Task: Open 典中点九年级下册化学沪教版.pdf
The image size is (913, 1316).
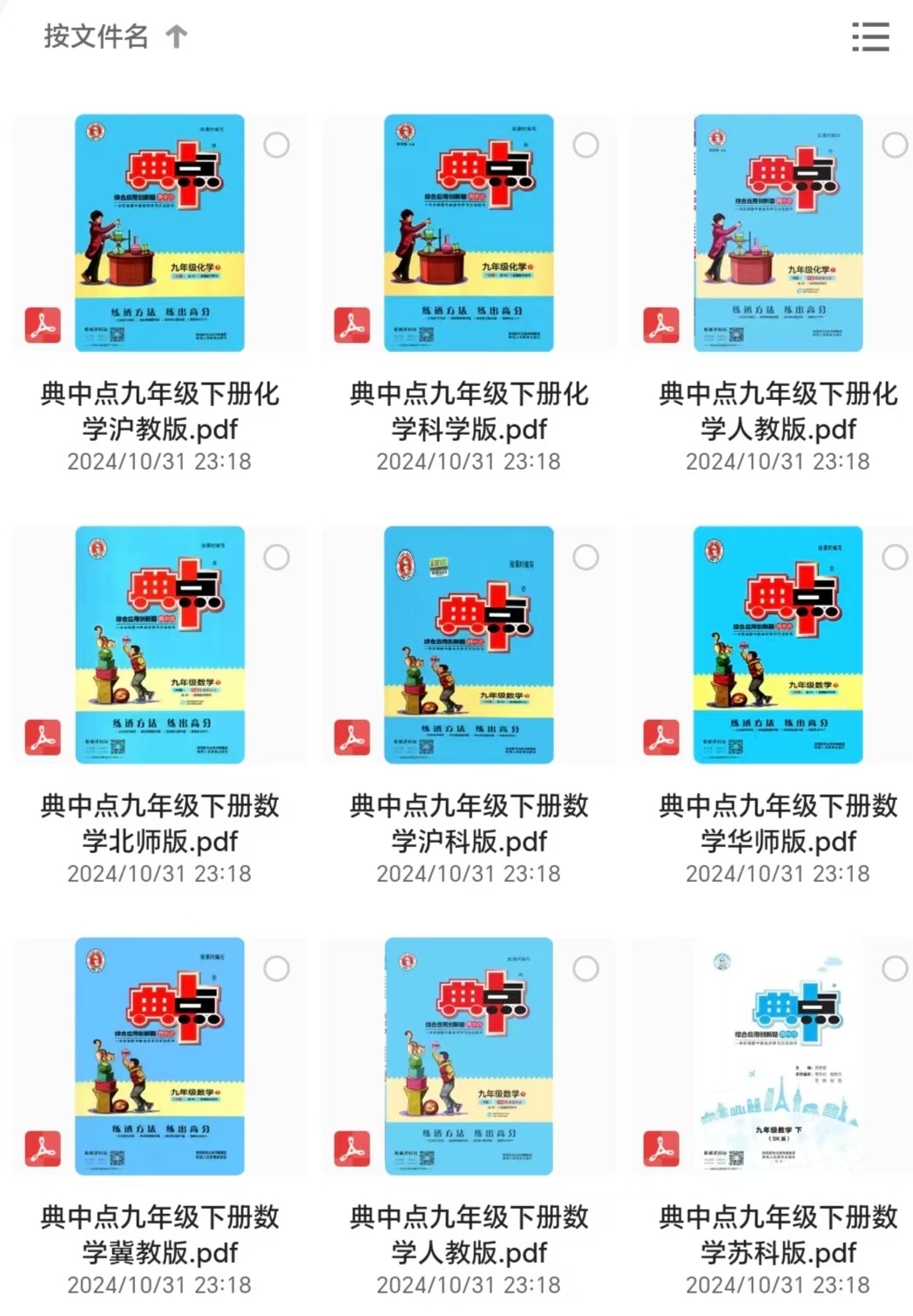Action: click(159, 234)
